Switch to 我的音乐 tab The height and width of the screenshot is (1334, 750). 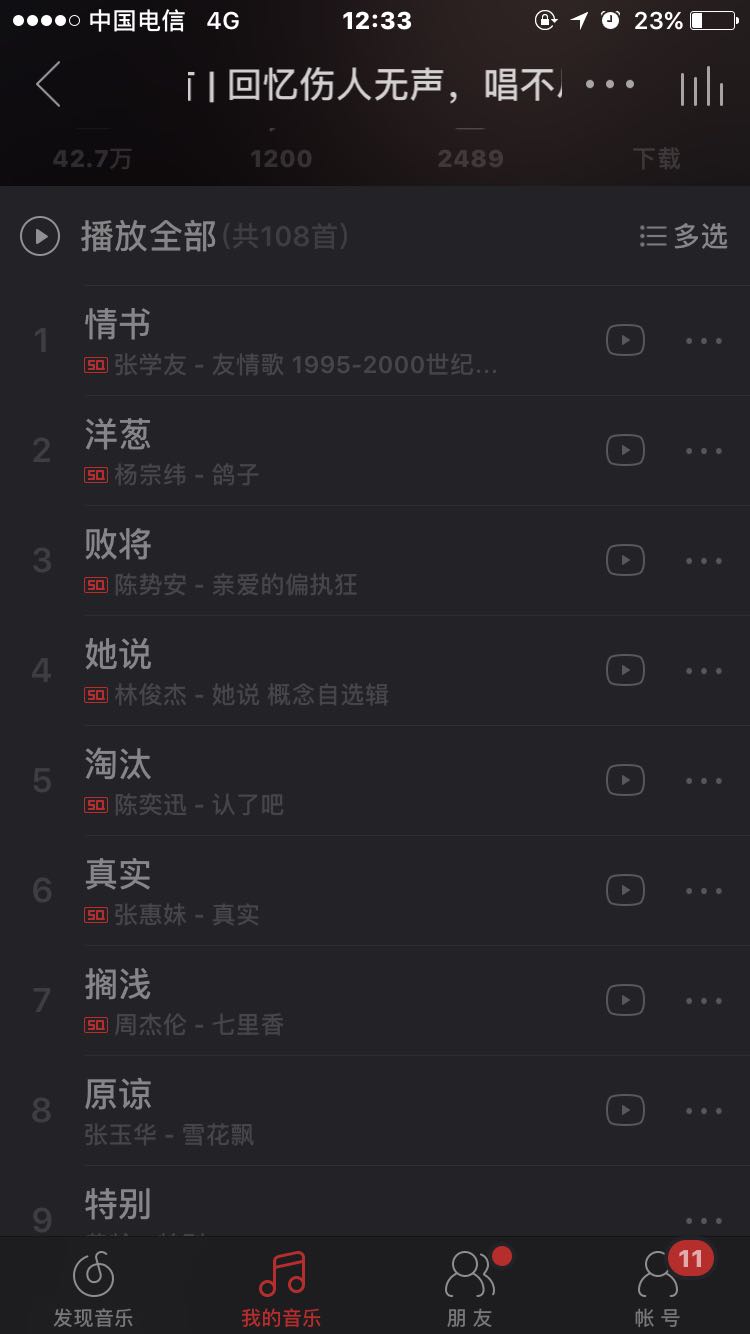[x=281, y=1287]
